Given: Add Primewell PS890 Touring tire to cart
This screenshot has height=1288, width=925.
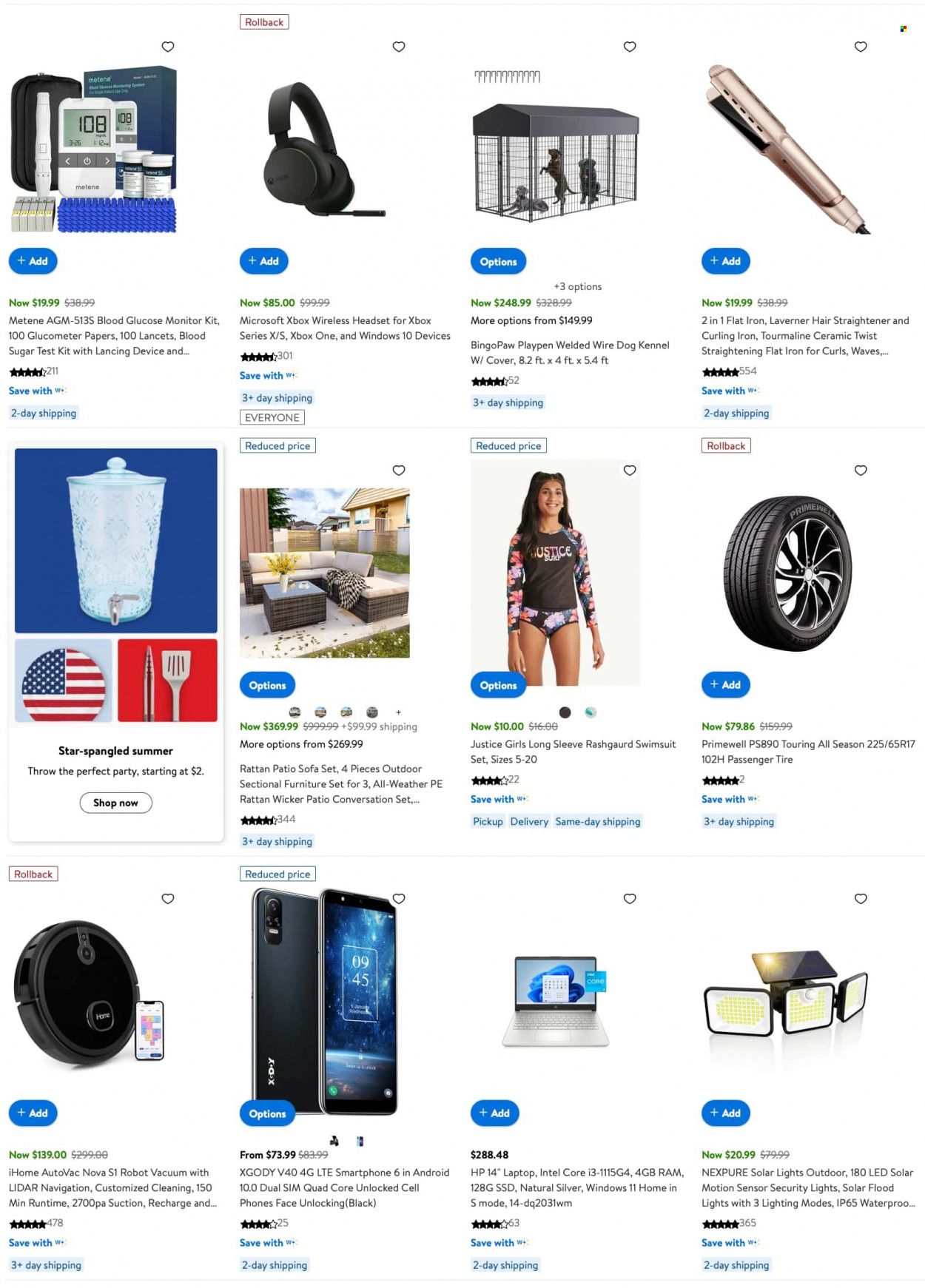Looking at the screenshot, I should click(725, 685).
